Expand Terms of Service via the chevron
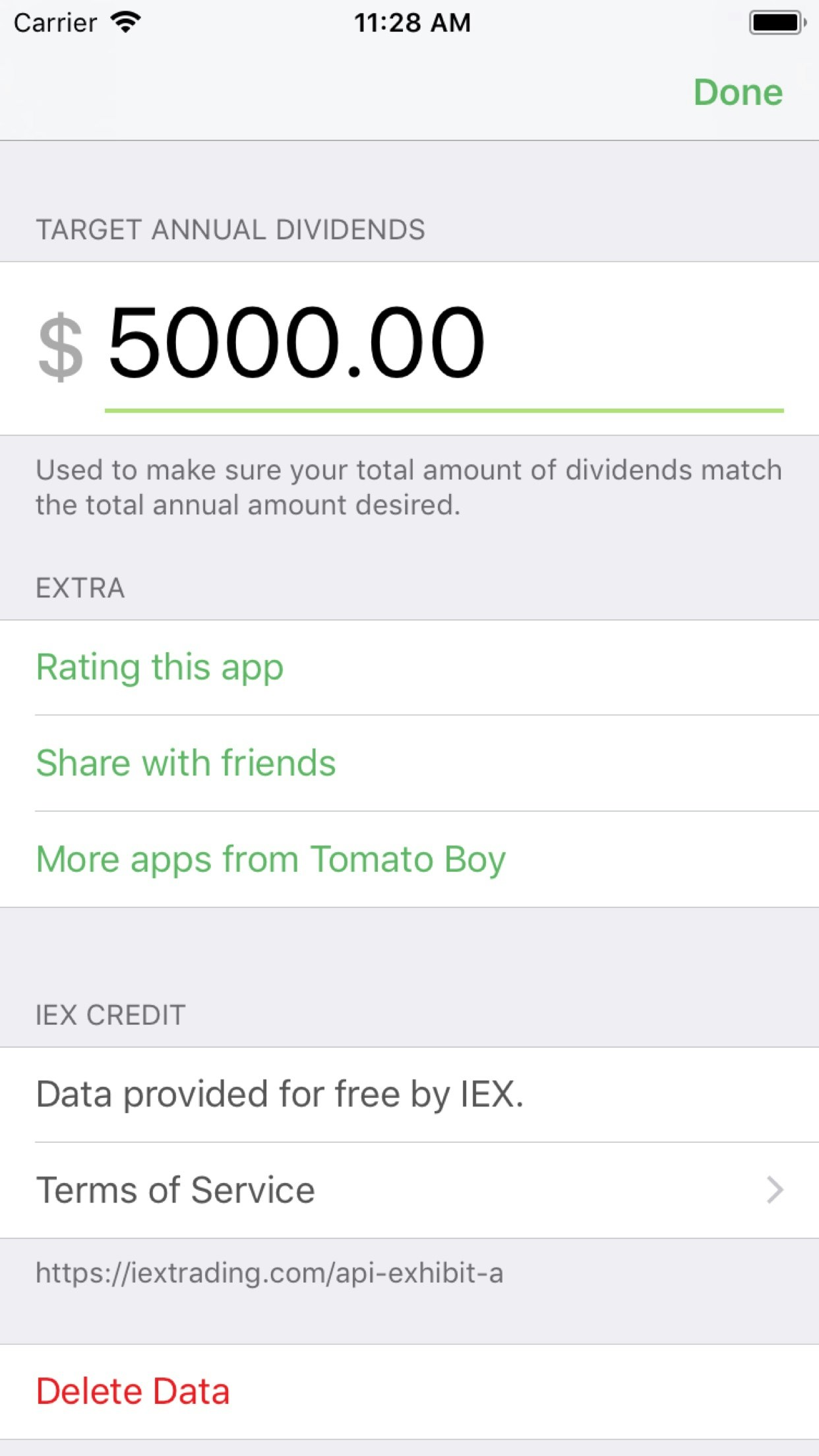Viewport: 819px width, 1456px height. pyautogui.click(x=773, y=1189)
